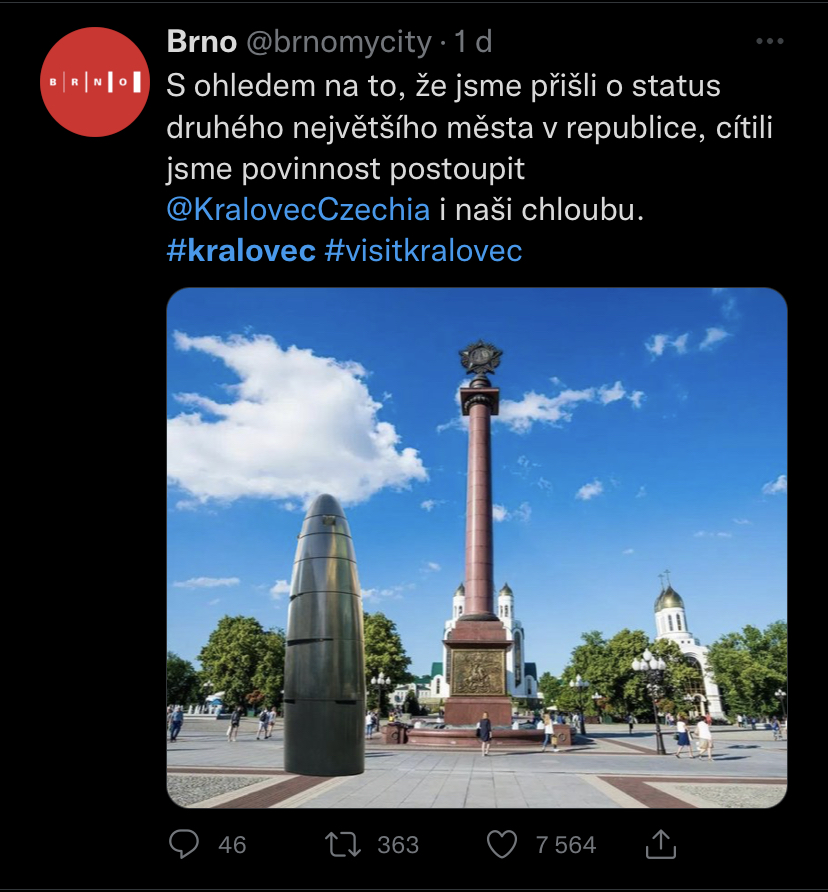
Task: Share the Brno tweet
Action: (660, 845)
